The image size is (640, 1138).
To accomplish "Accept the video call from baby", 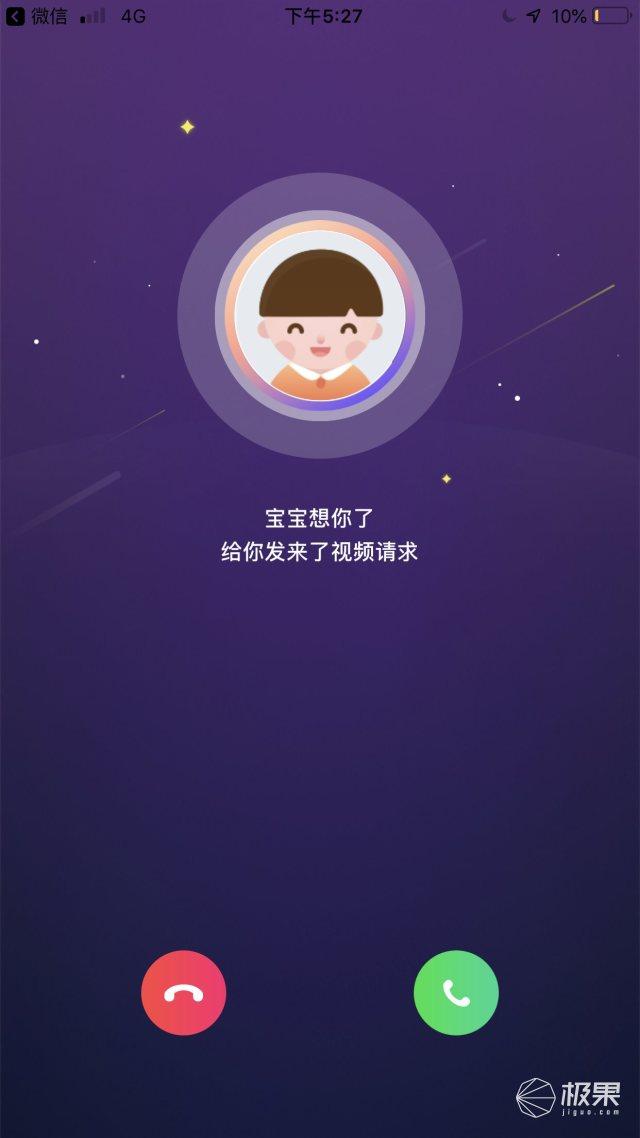I will coord(456,993).
